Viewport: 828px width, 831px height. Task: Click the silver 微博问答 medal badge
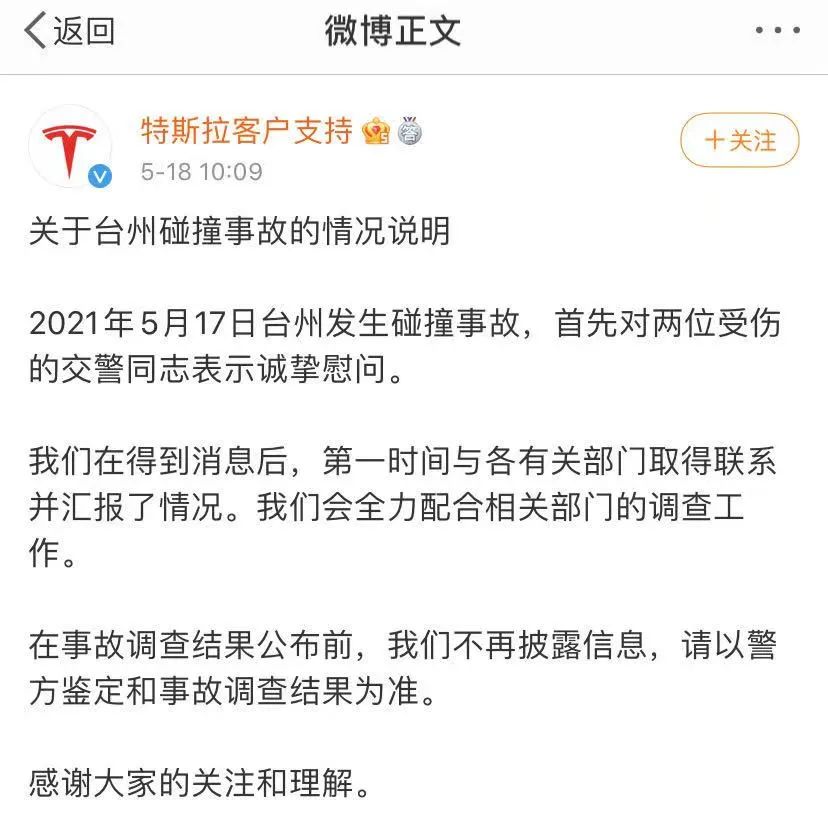click(x=408, y=131)
